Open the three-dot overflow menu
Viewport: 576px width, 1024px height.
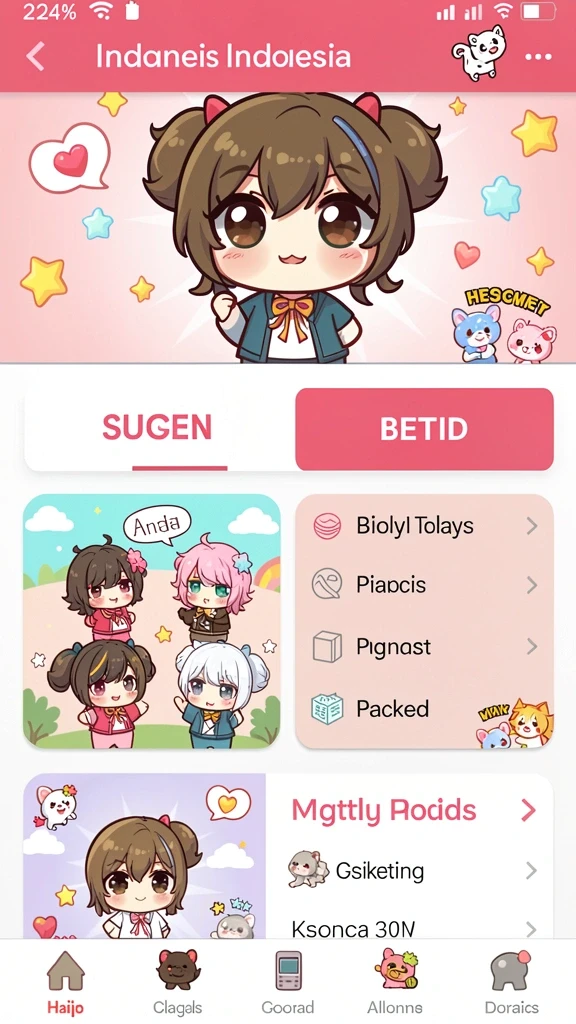click(538, 57)
